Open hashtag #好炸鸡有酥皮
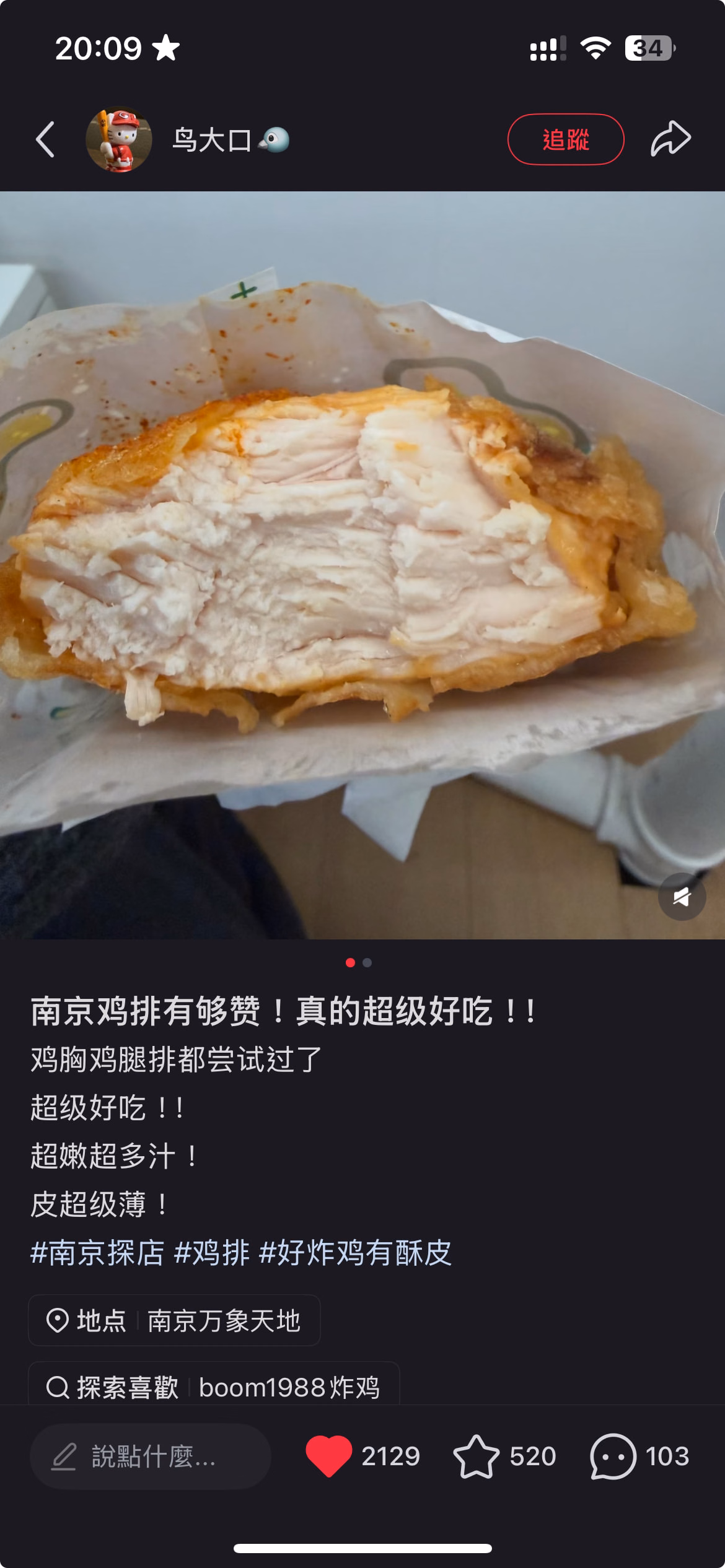This screenshot has height=1568, width=725. coord(355,1253)
